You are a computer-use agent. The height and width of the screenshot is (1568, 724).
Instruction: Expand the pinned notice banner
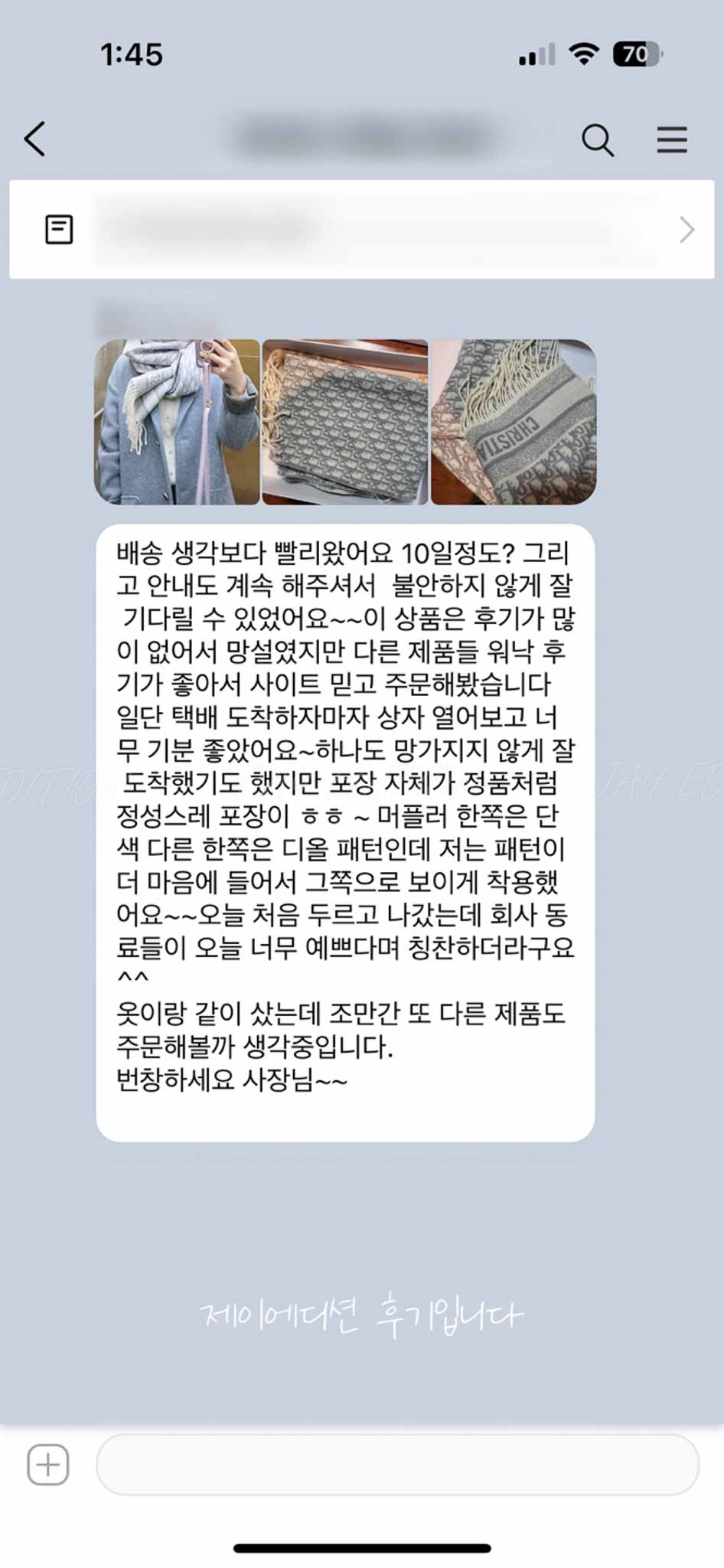click(x=686, y=230)
